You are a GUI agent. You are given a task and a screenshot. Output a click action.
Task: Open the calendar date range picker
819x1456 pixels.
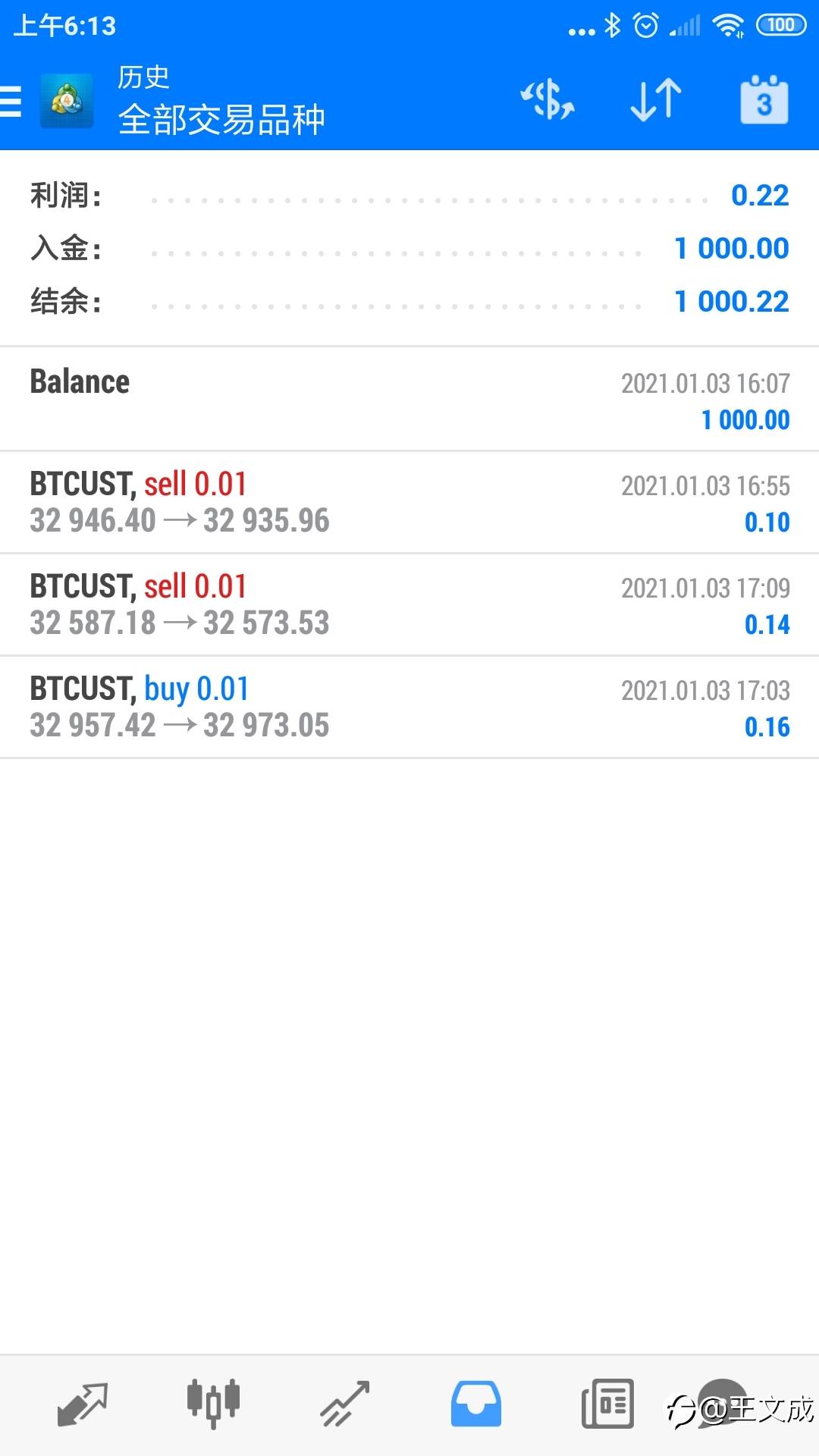click(x=764, y=99)
